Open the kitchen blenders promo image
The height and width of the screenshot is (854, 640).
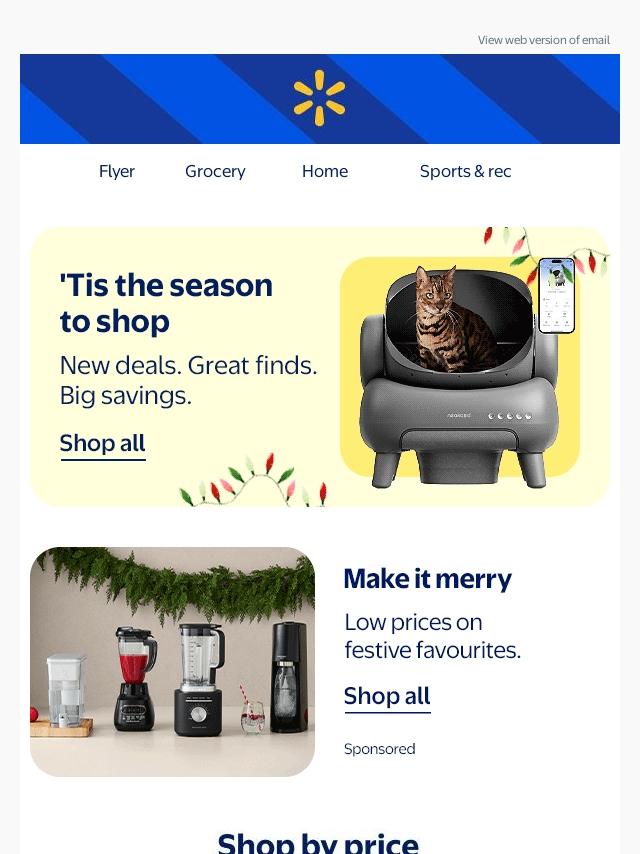[x=172, y=662]
